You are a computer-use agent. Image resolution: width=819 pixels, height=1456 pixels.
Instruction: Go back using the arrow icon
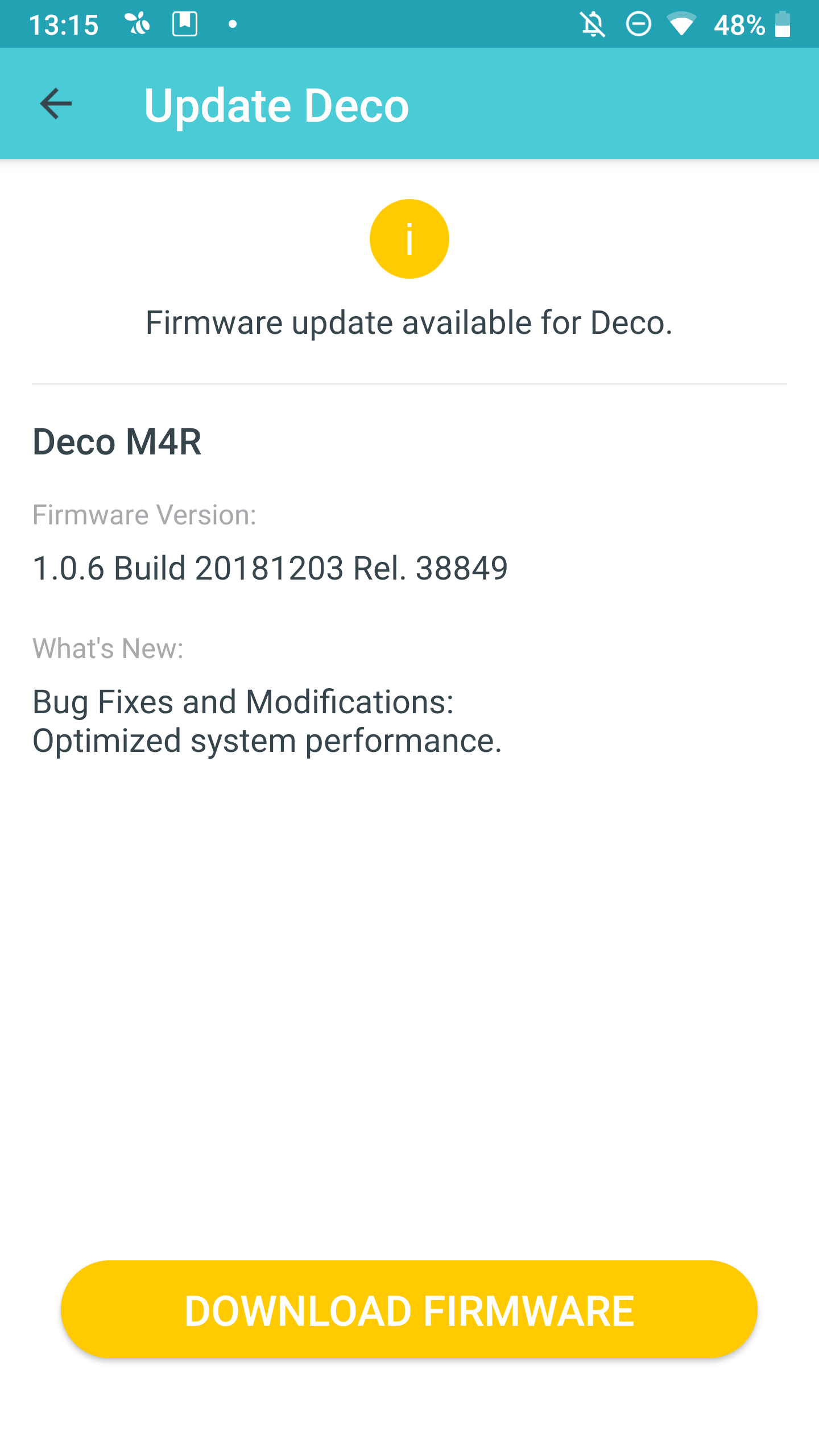[56, 104]
